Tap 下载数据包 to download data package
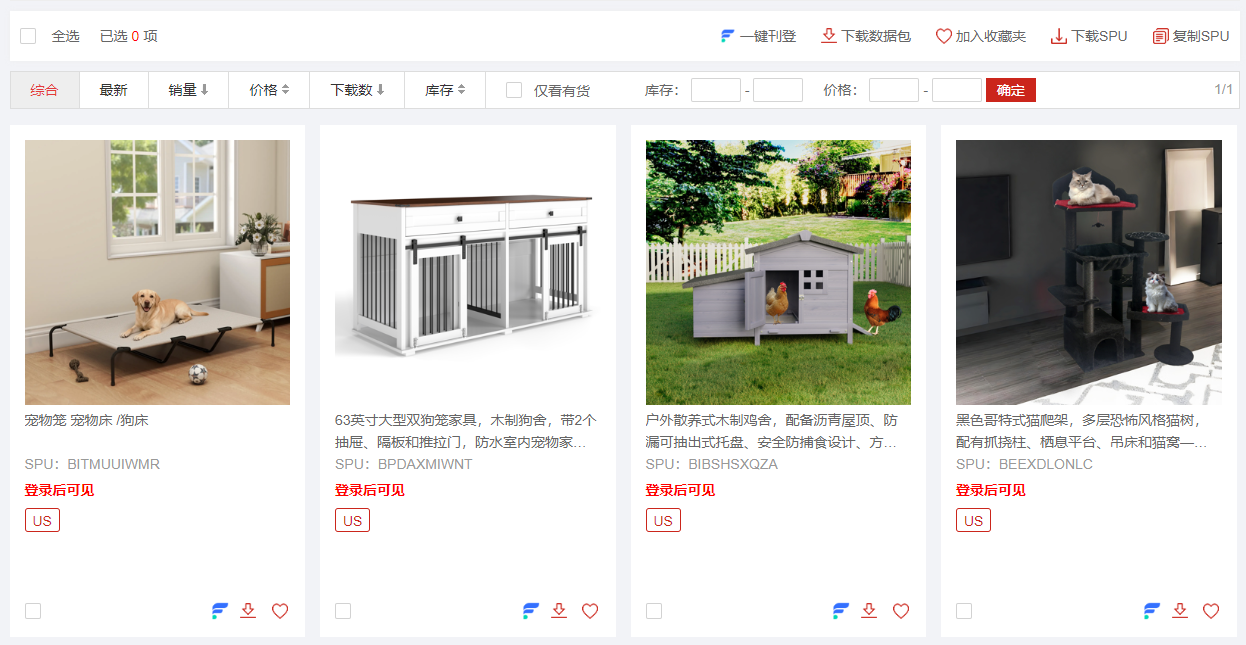This screenshot has height=645, width=1246. click(x=865, y=36)
